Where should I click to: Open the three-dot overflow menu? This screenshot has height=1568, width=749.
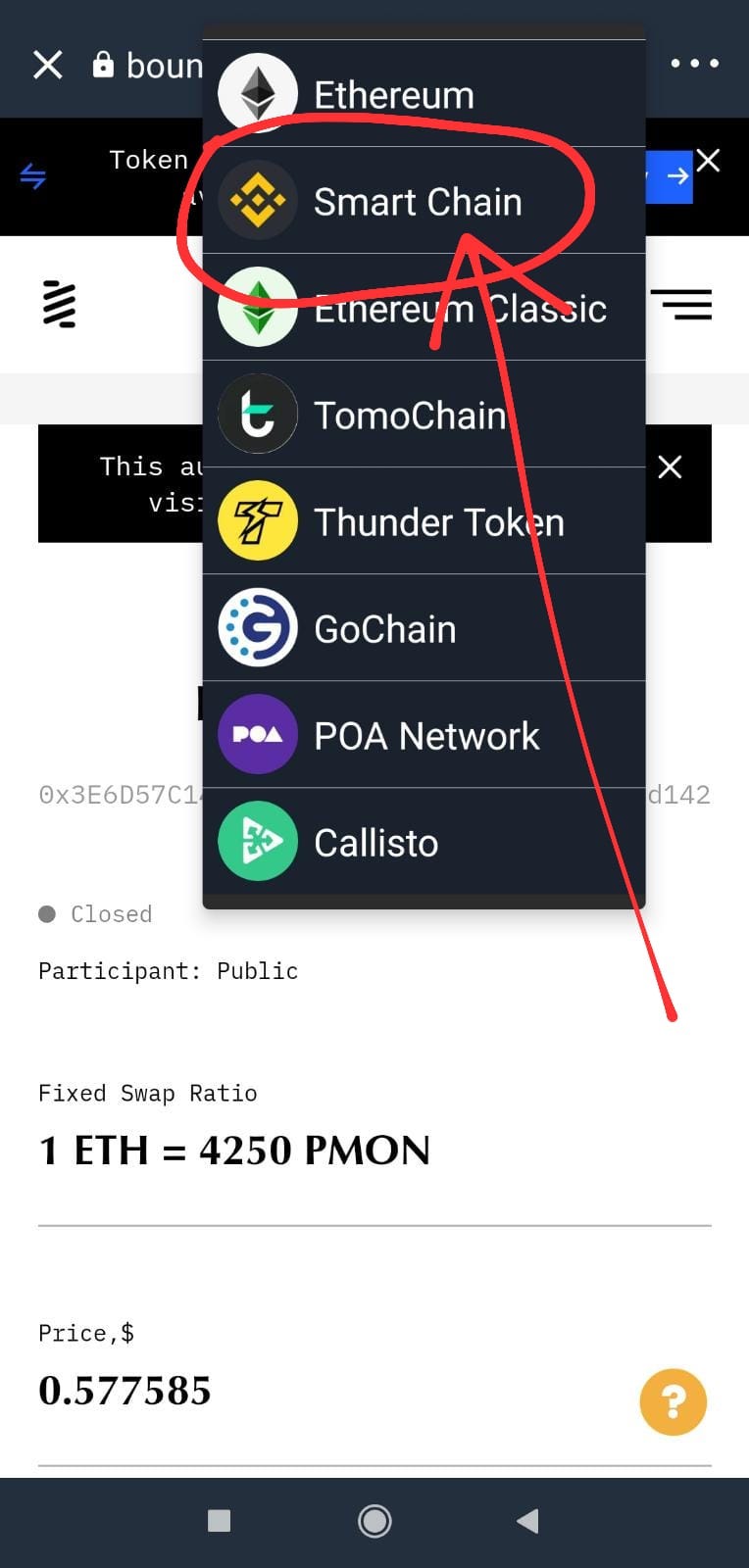point(695,64)
